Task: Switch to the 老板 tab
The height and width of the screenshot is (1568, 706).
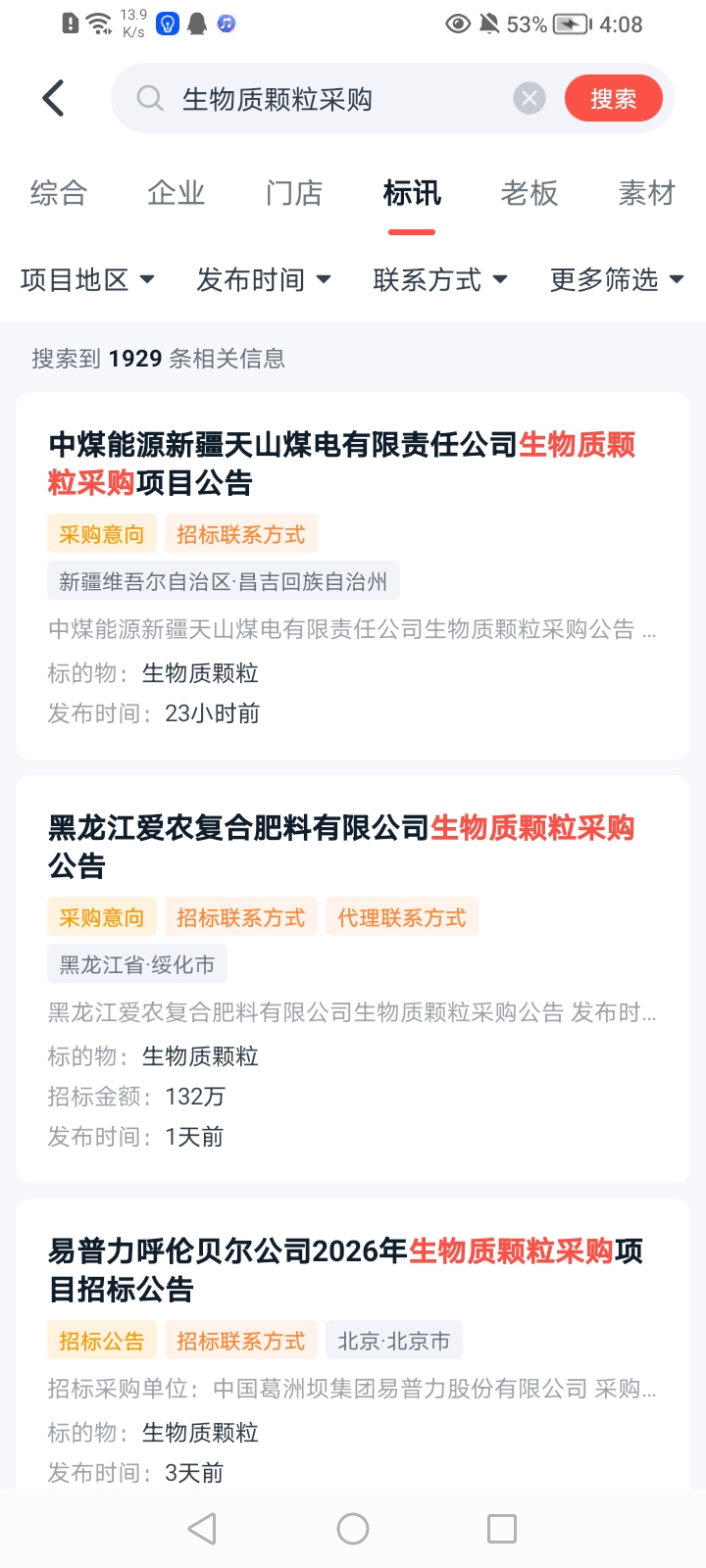Action: coord(529,193)
